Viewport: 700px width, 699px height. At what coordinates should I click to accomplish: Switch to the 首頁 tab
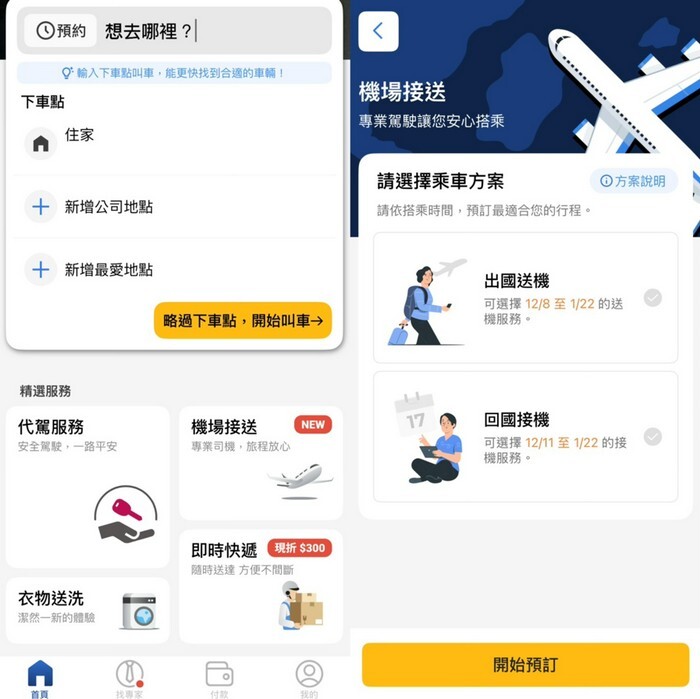pyautogui.click(x=40, y=678)
